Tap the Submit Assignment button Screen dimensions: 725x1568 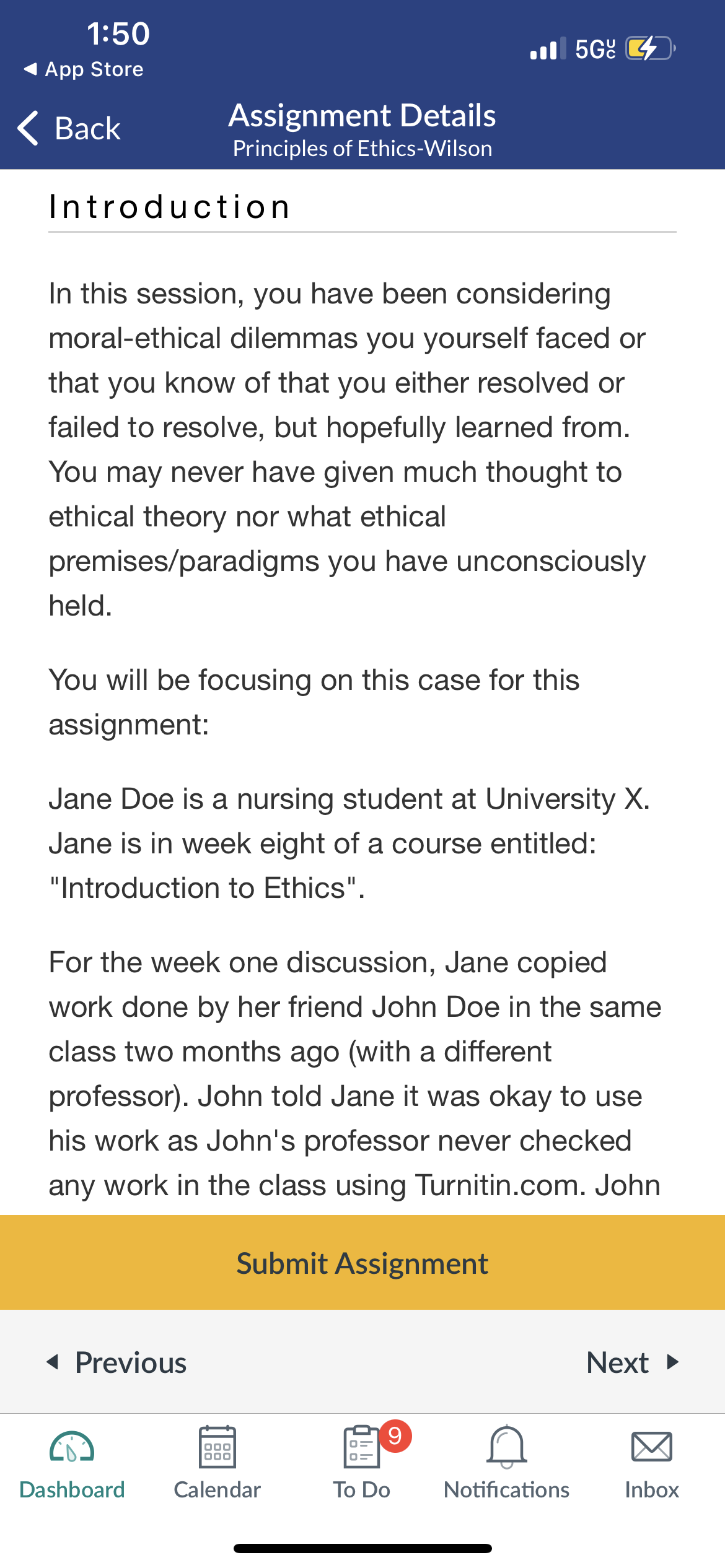click(x=362, y=1263)
